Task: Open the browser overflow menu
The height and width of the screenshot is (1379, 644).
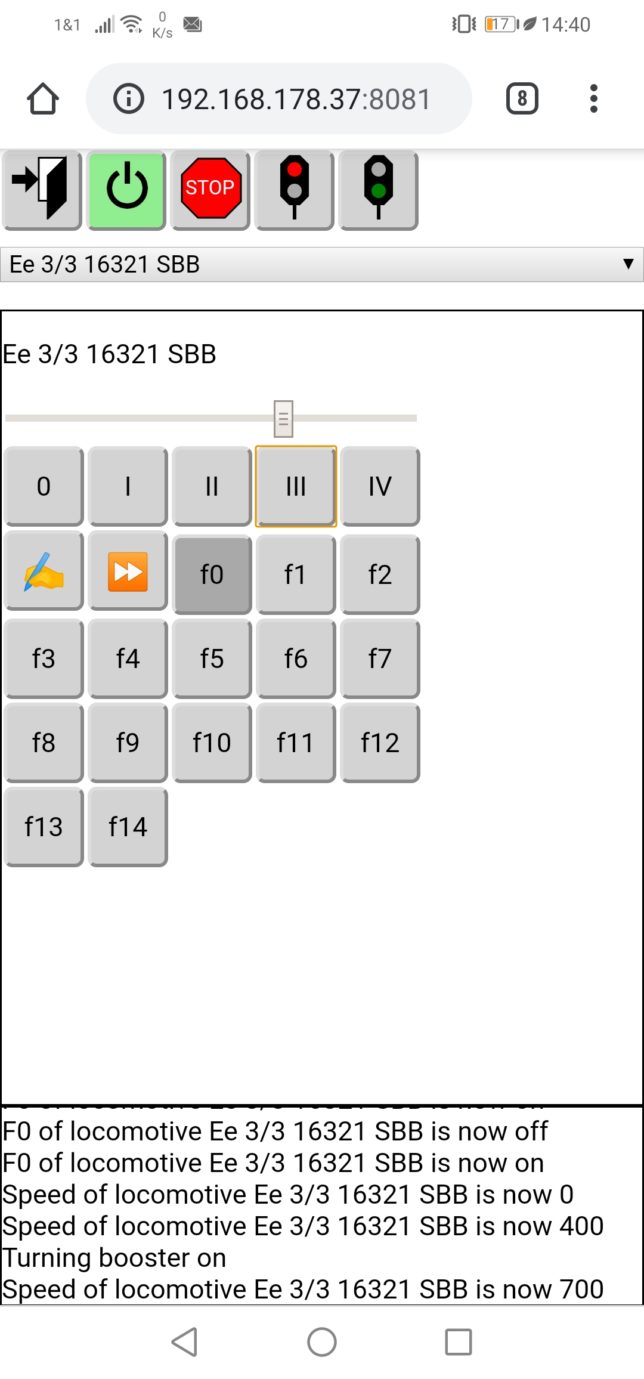Action: pyautogui.click(x=593, y=98)
